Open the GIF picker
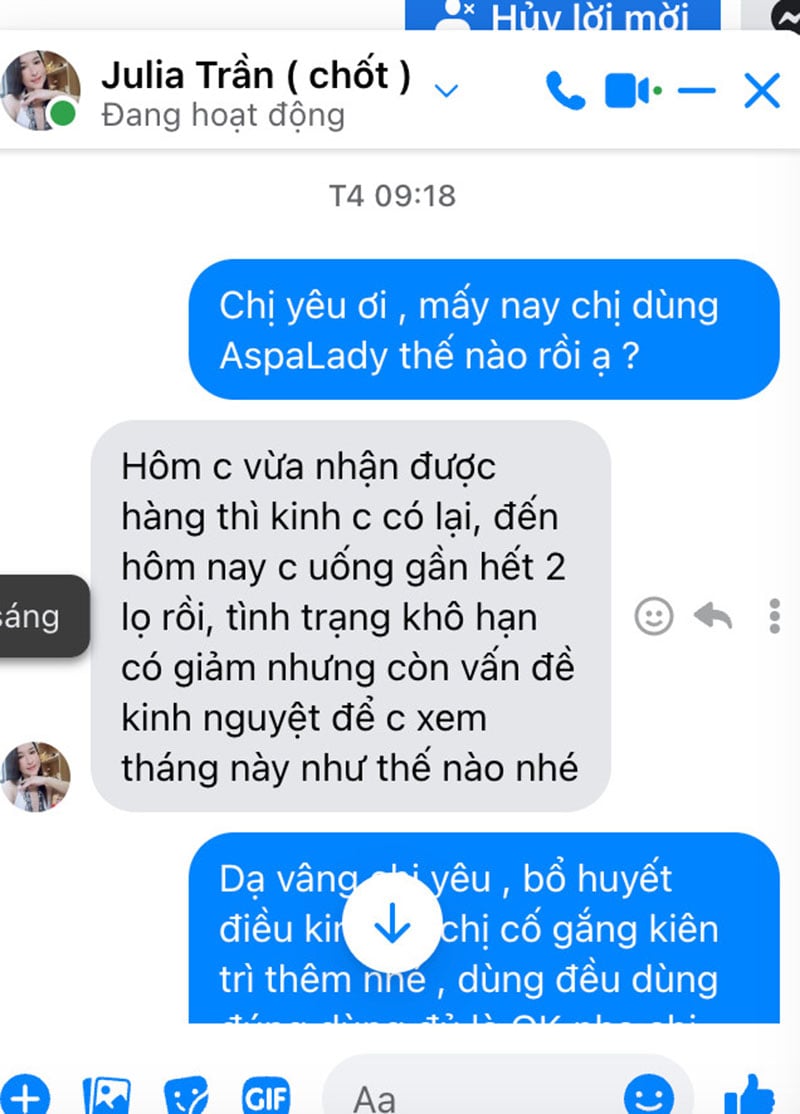Screen dimensions: 800x1114 pos(266,1096)
